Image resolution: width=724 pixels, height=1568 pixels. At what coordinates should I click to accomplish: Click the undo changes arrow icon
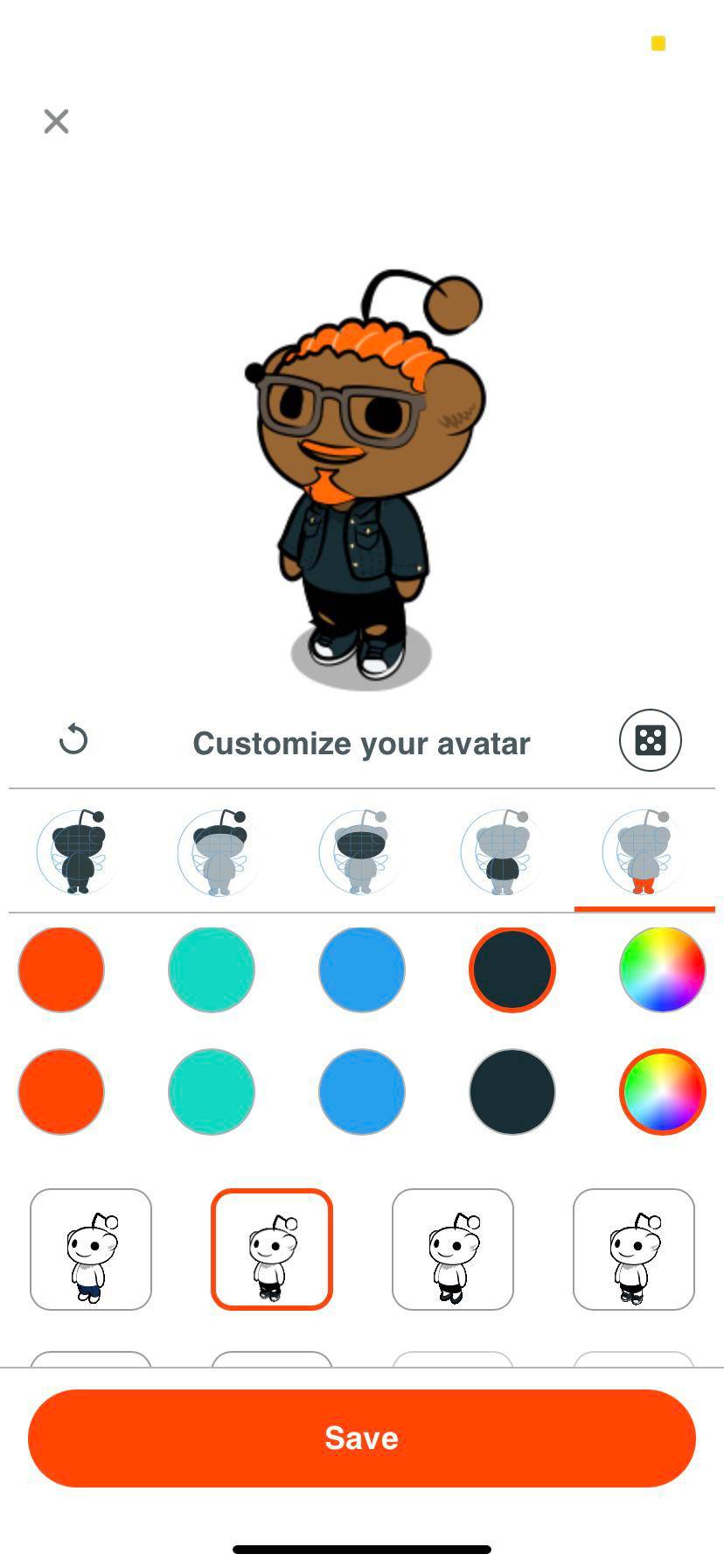(74, 739)
